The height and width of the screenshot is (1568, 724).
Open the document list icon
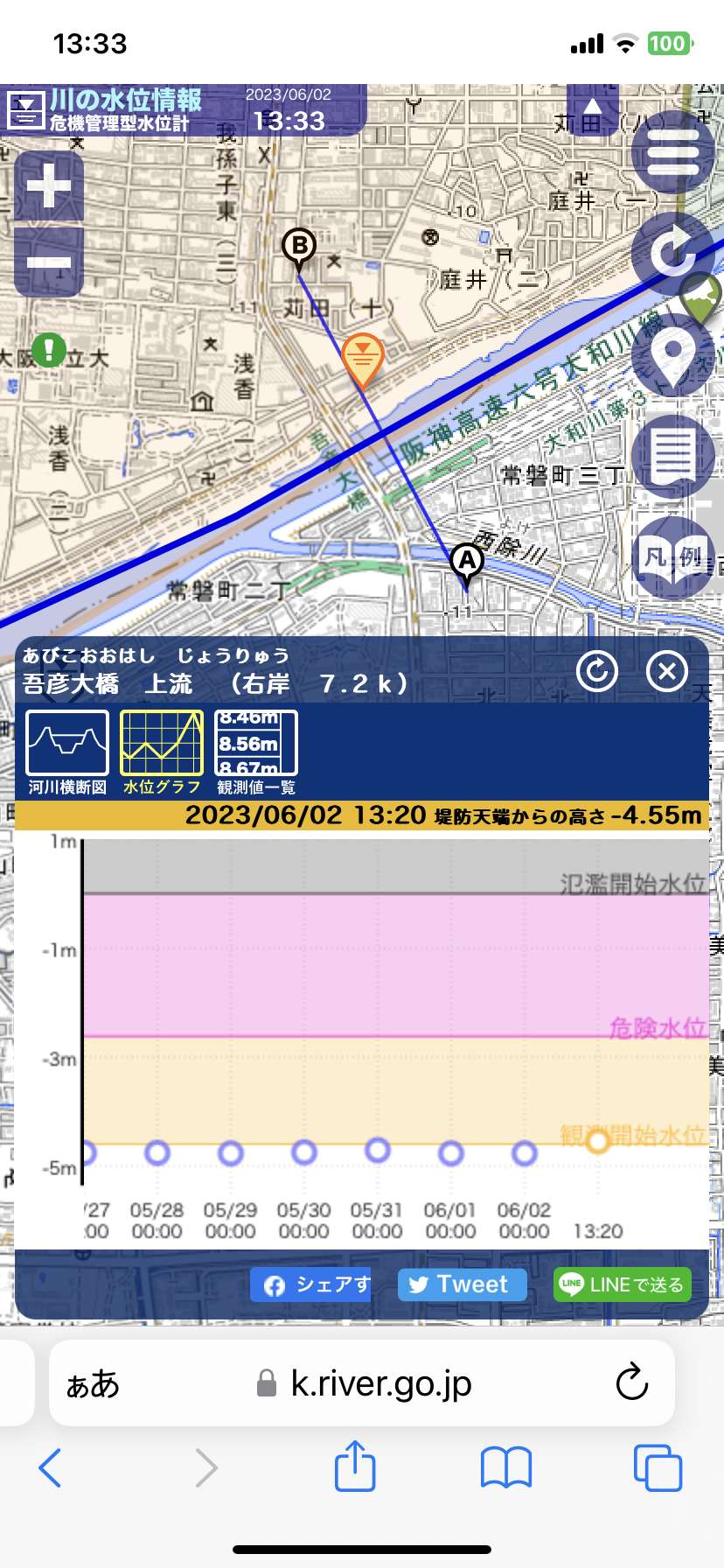coord(672,456)
